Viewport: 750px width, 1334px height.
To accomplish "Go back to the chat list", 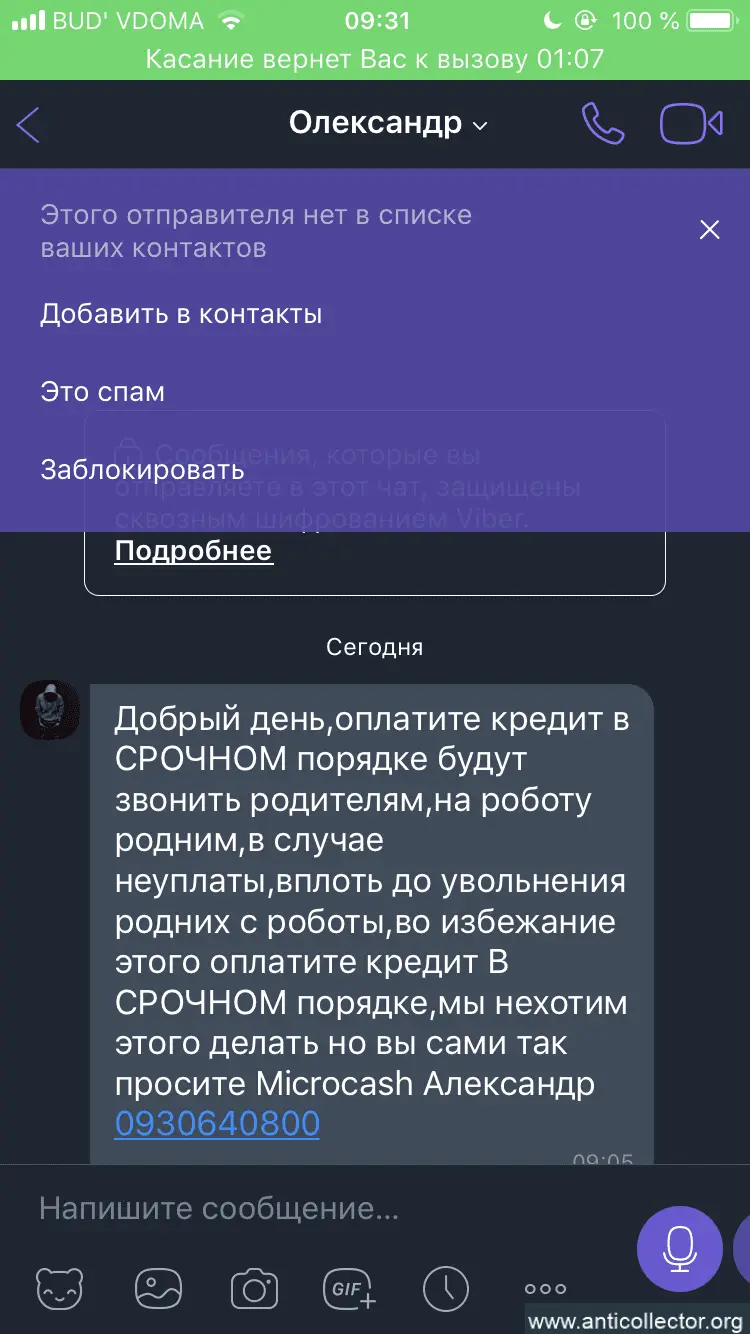I will point(29,125).
